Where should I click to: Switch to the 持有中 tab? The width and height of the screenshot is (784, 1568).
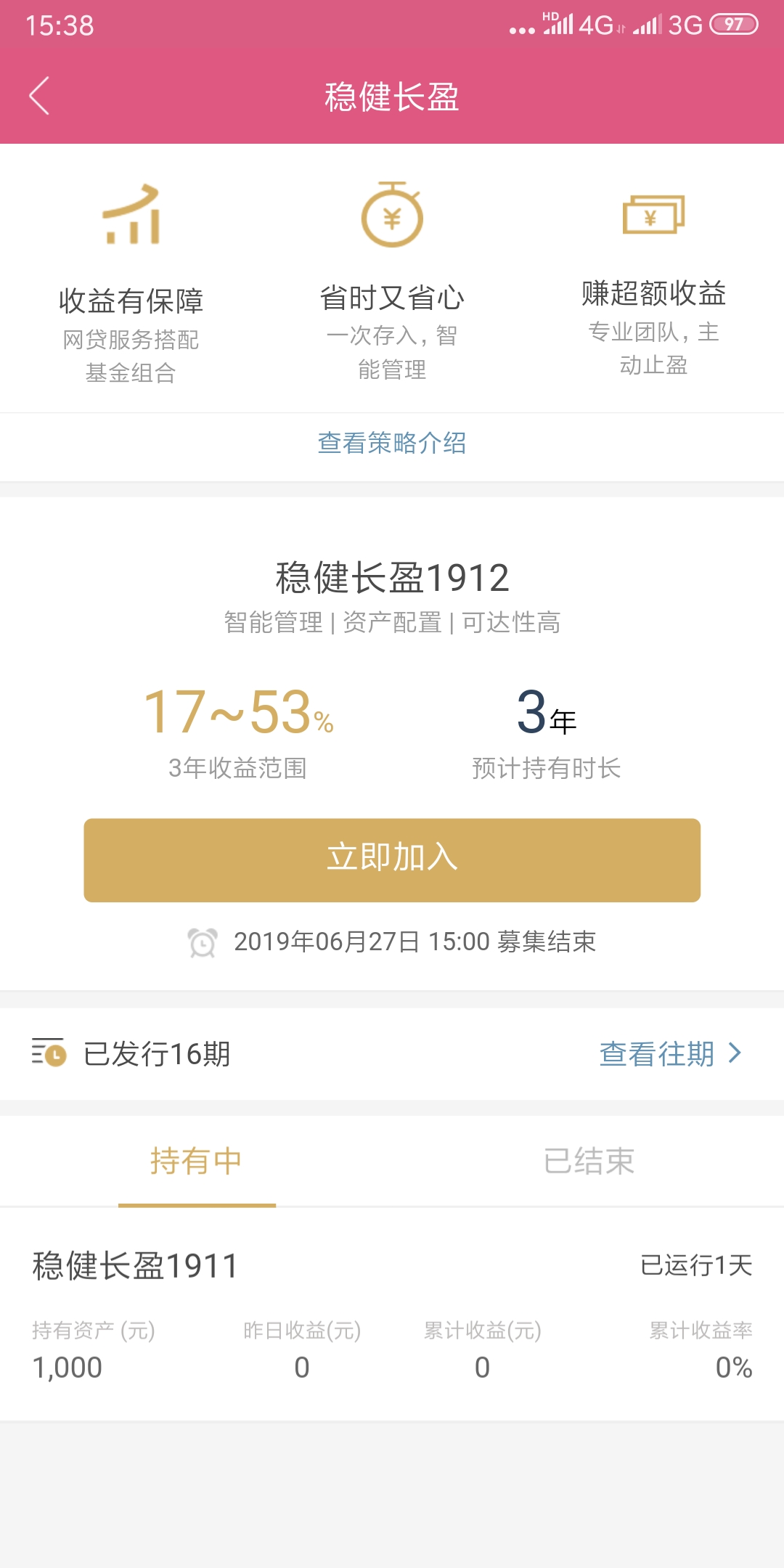(196, 1161)
